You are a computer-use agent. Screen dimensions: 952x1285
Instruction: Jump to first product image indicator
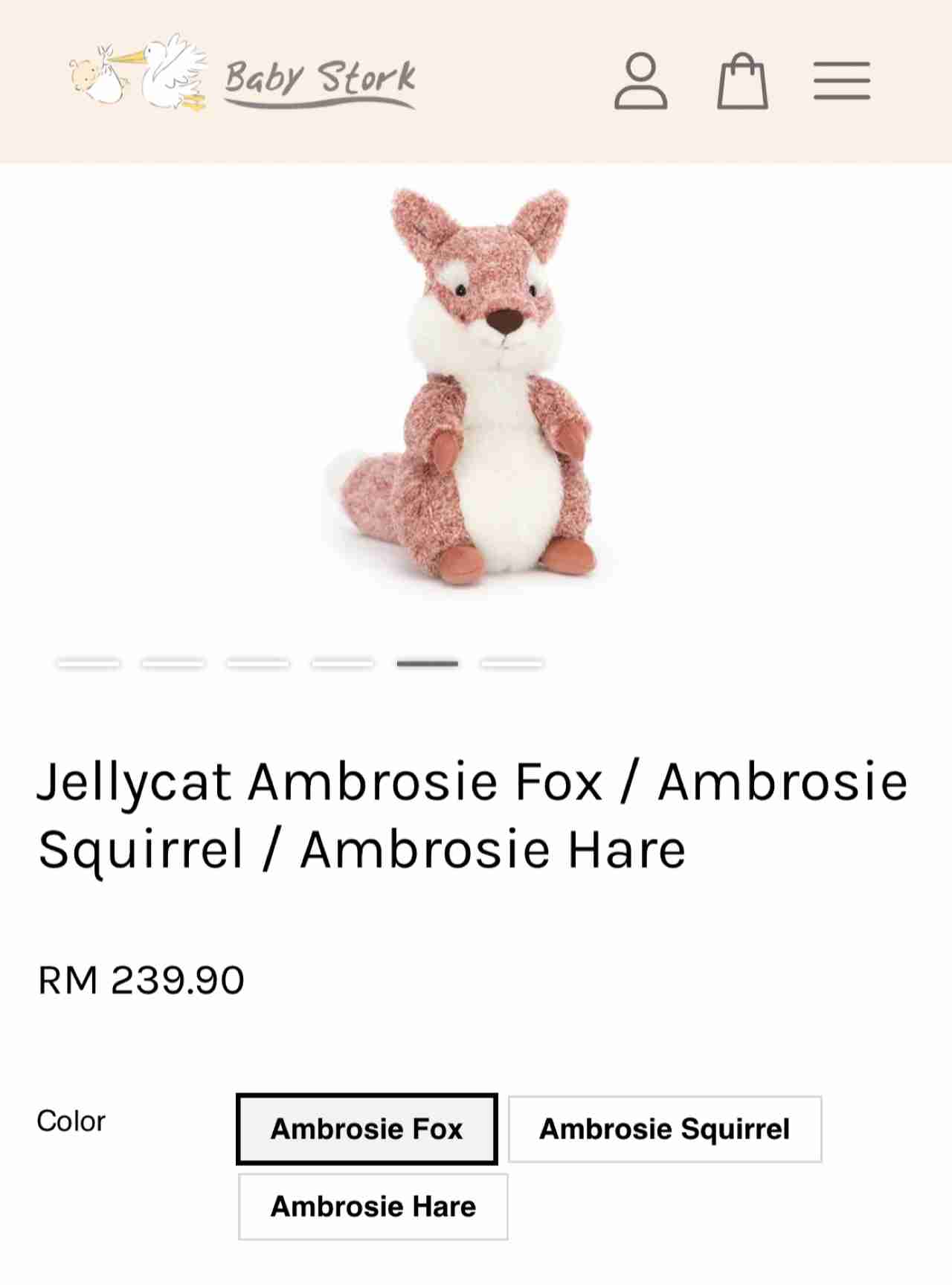(x=89, y=663)
